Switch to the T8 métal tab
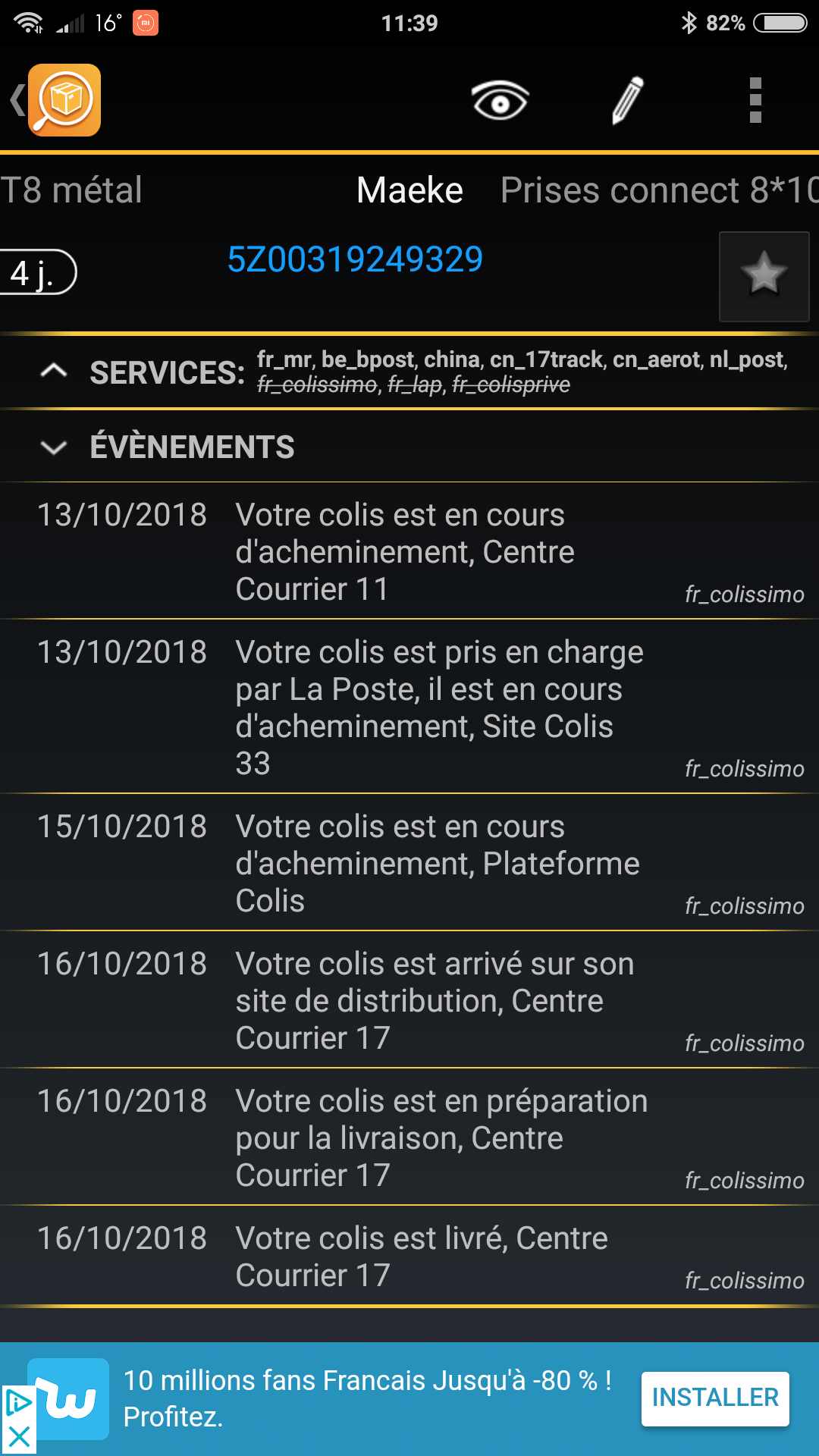This screenshot has width=819, height=1456. click(71, 190)
